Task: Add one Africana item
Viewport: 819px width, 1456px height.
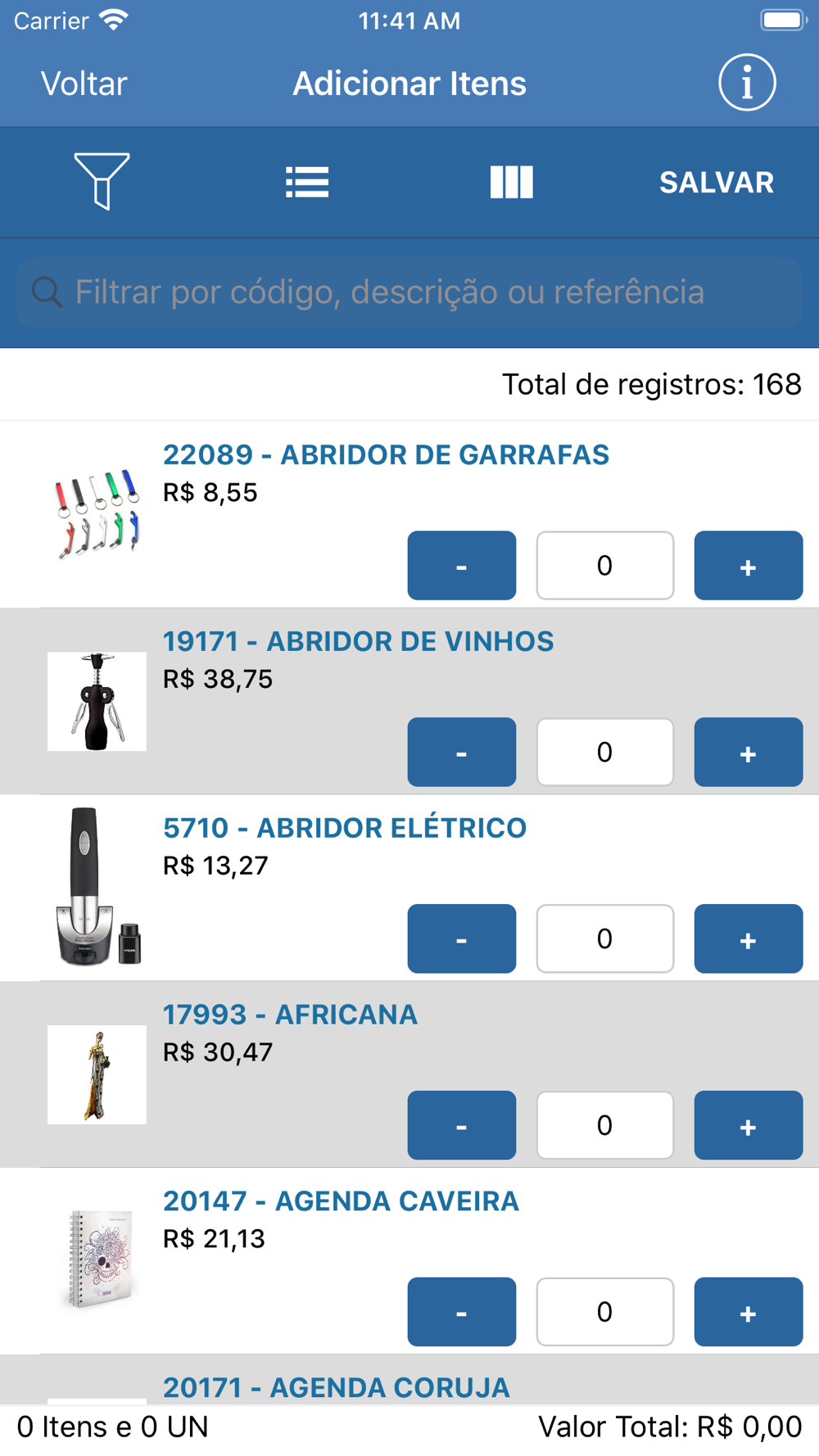Action: (749, 1125)
